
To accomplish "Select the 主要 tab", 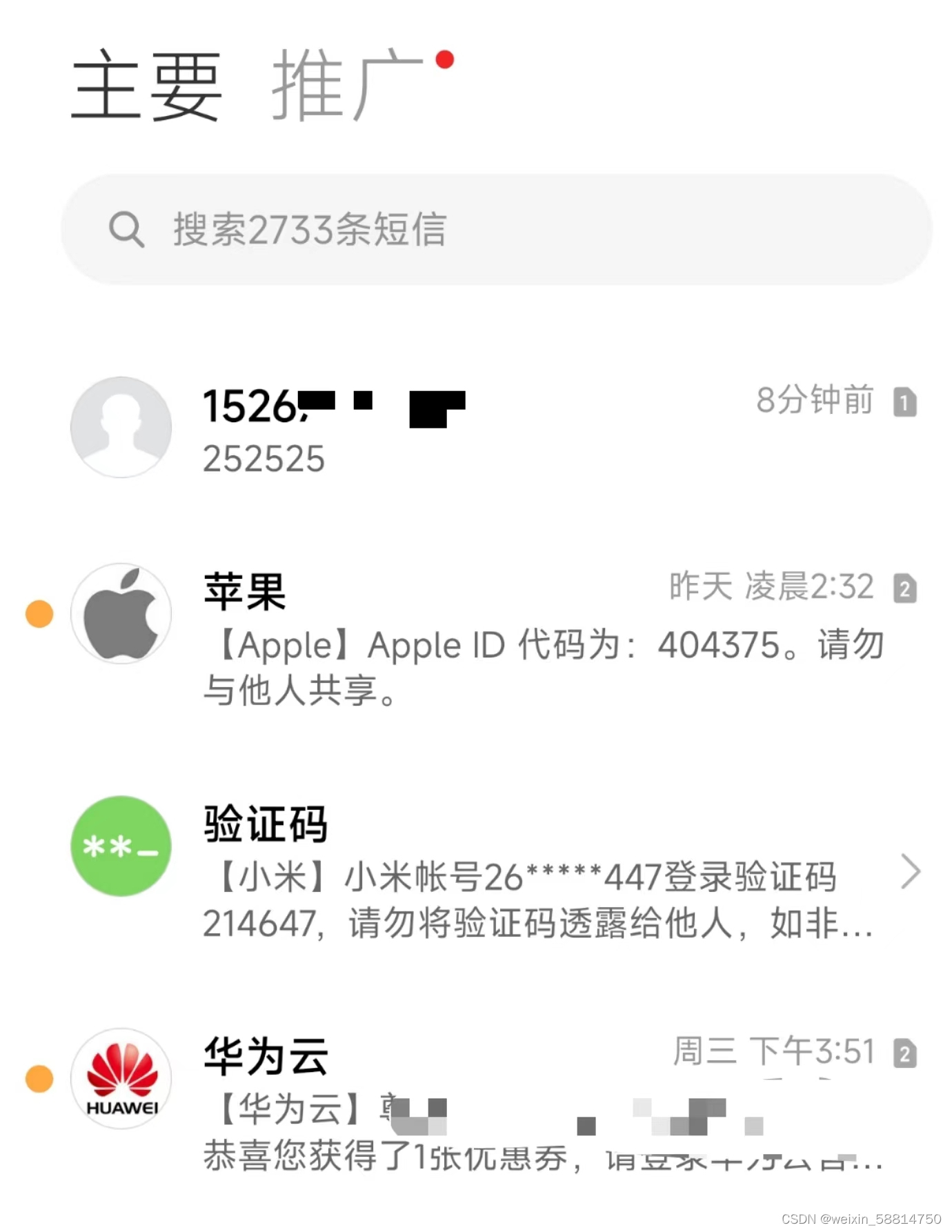I will coord(146,87).
